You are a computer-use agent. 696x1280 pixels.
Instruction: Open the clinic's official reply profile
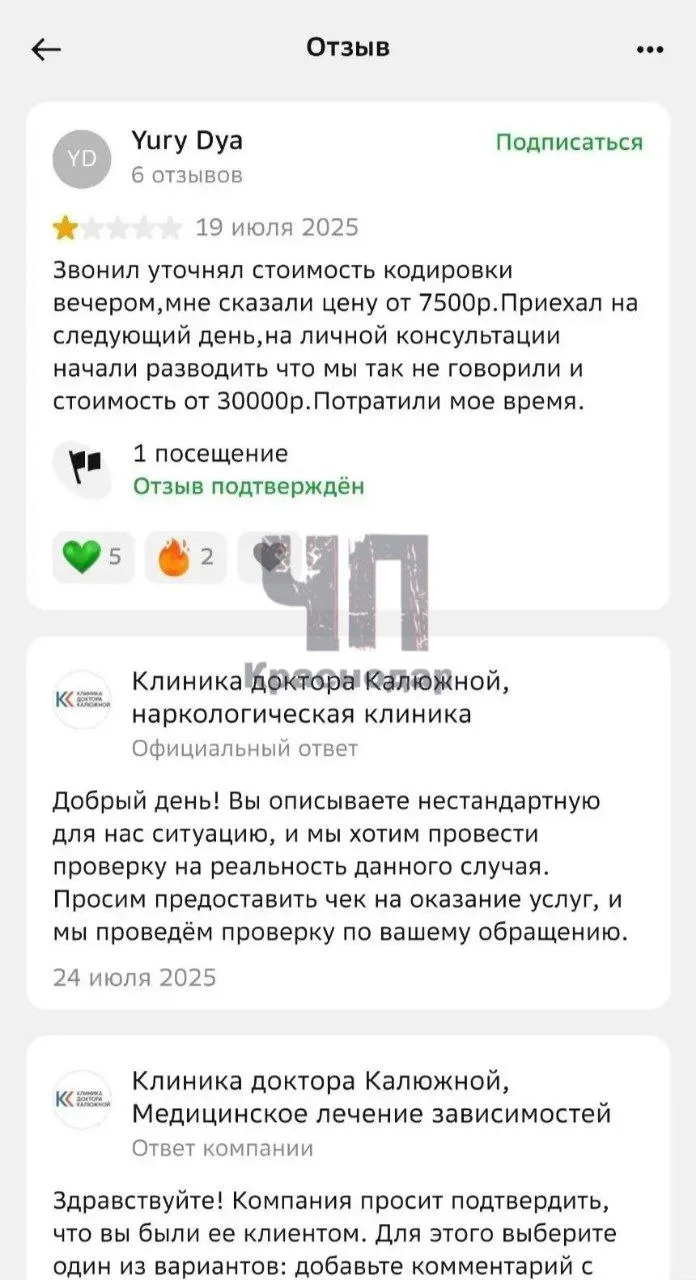82,700
